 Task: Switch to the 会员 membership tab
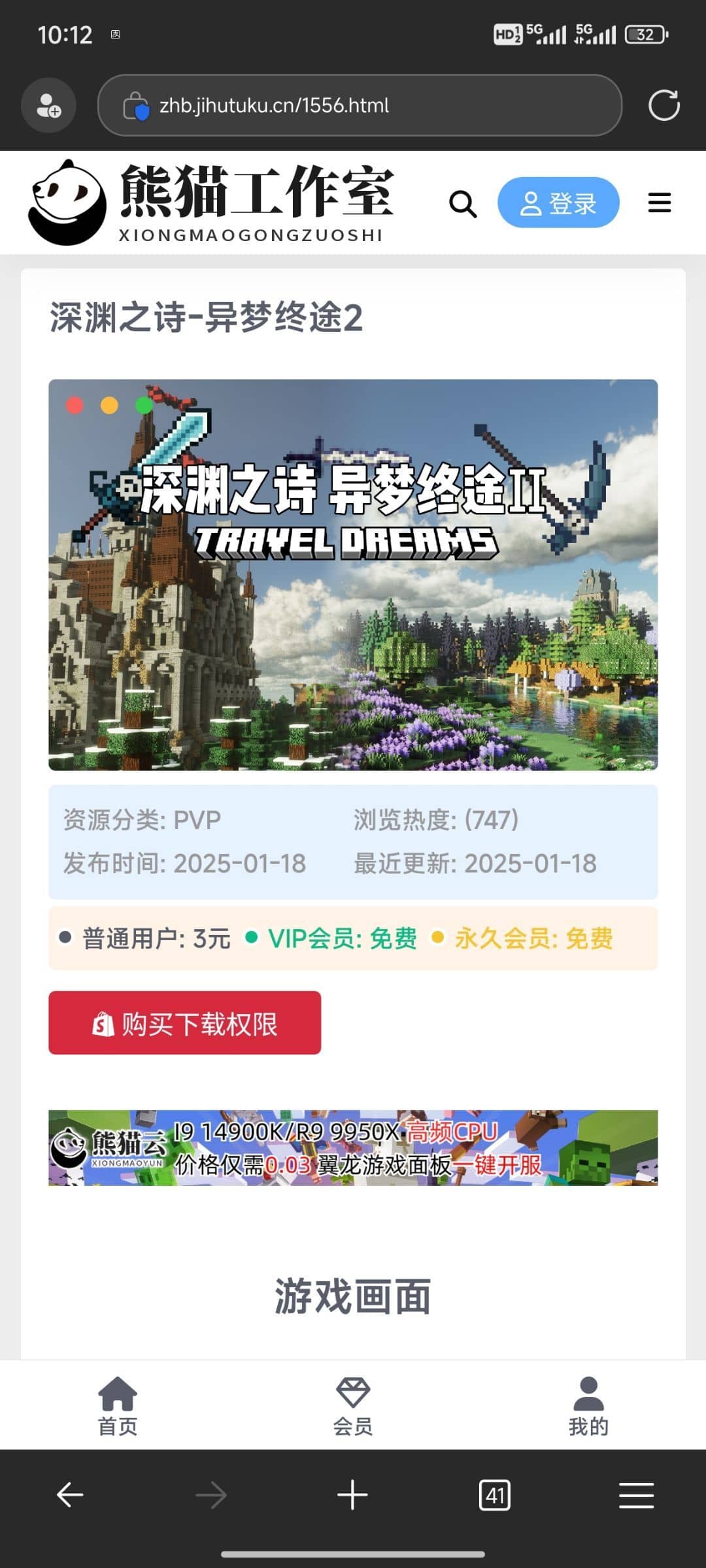point(353,1406)
